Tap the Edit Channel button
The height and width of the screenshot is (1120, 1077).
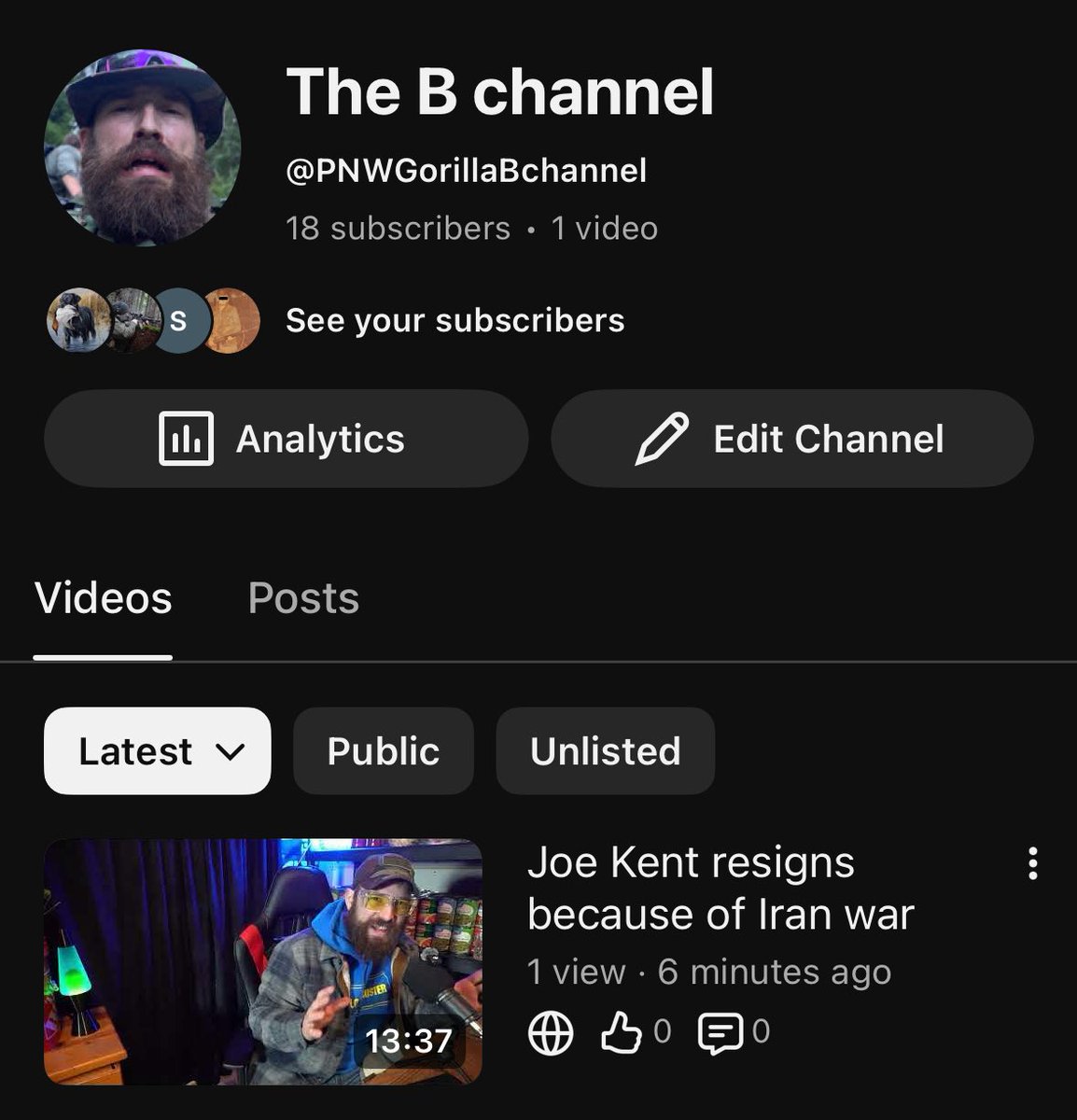(x=791, y=439)
